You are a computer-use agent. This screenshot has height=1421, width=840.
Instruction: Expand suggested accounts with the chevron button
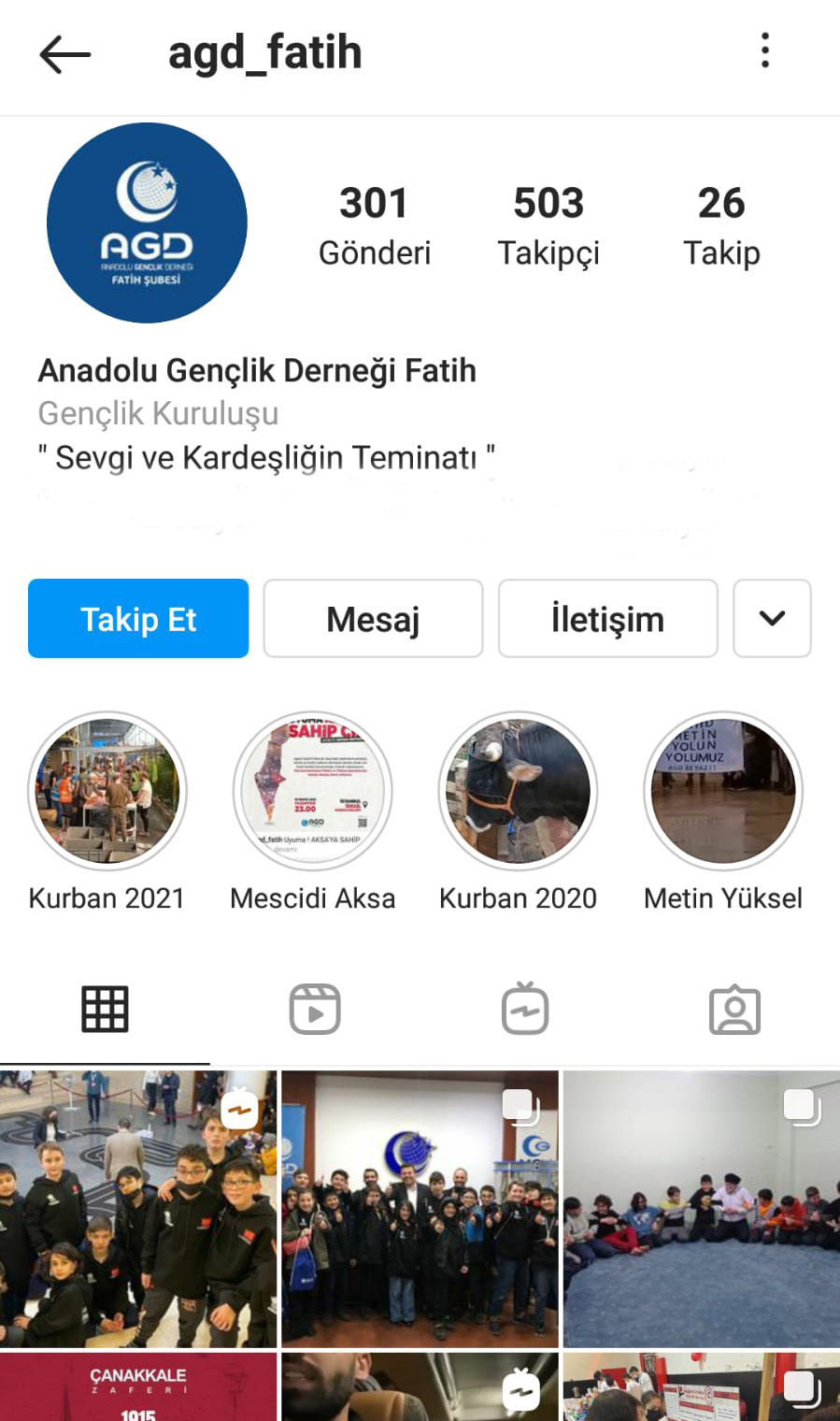coord(772,619)
